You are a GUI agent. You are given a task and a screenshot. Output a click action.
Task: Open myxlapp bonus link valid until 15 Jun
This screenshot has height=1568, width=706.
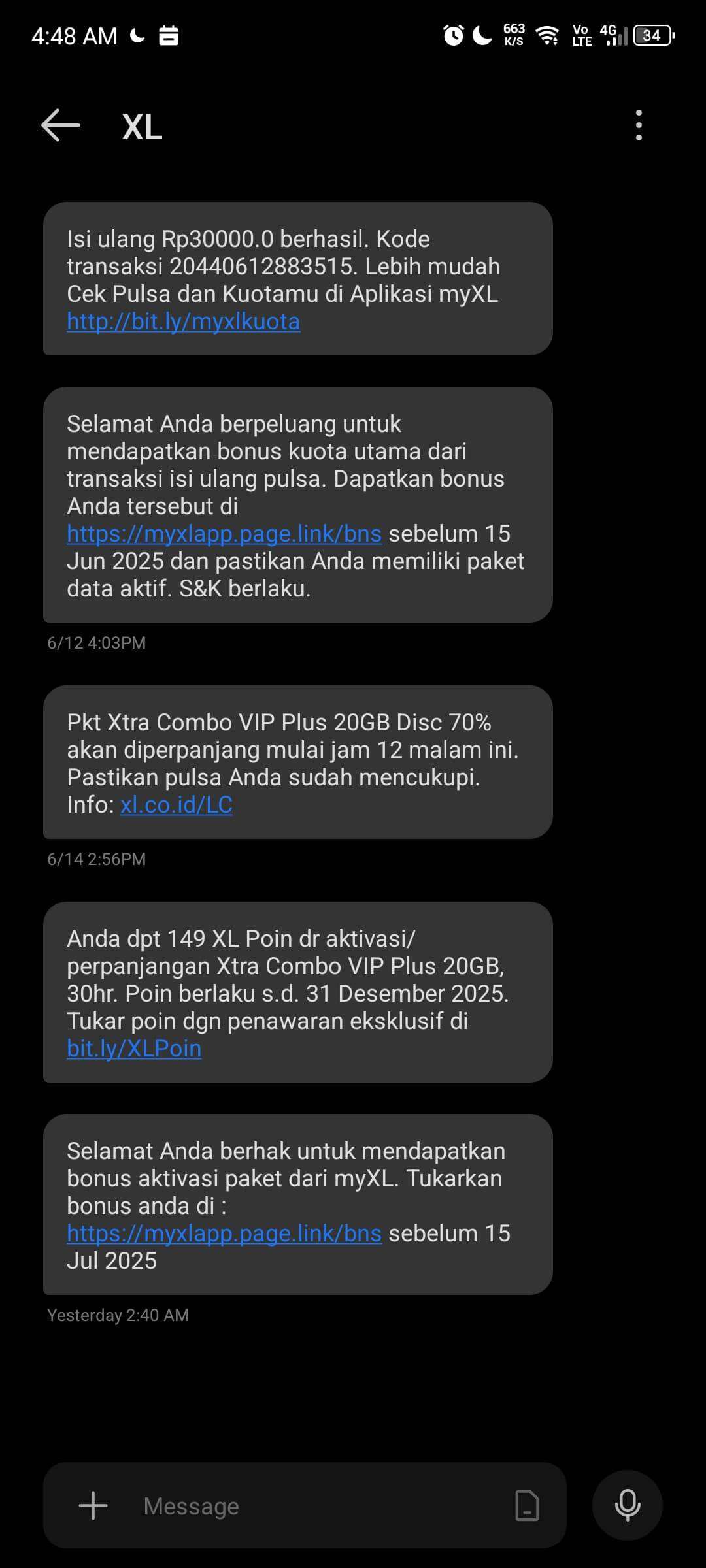224,534
